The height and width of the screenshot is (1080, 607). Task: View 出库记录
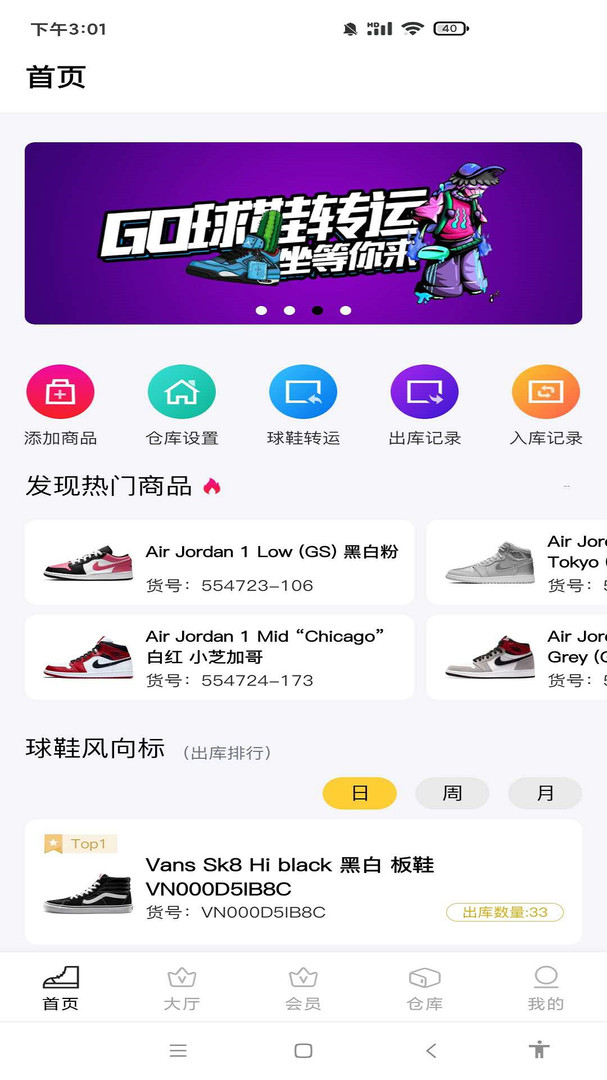click(x=424, y=392)
